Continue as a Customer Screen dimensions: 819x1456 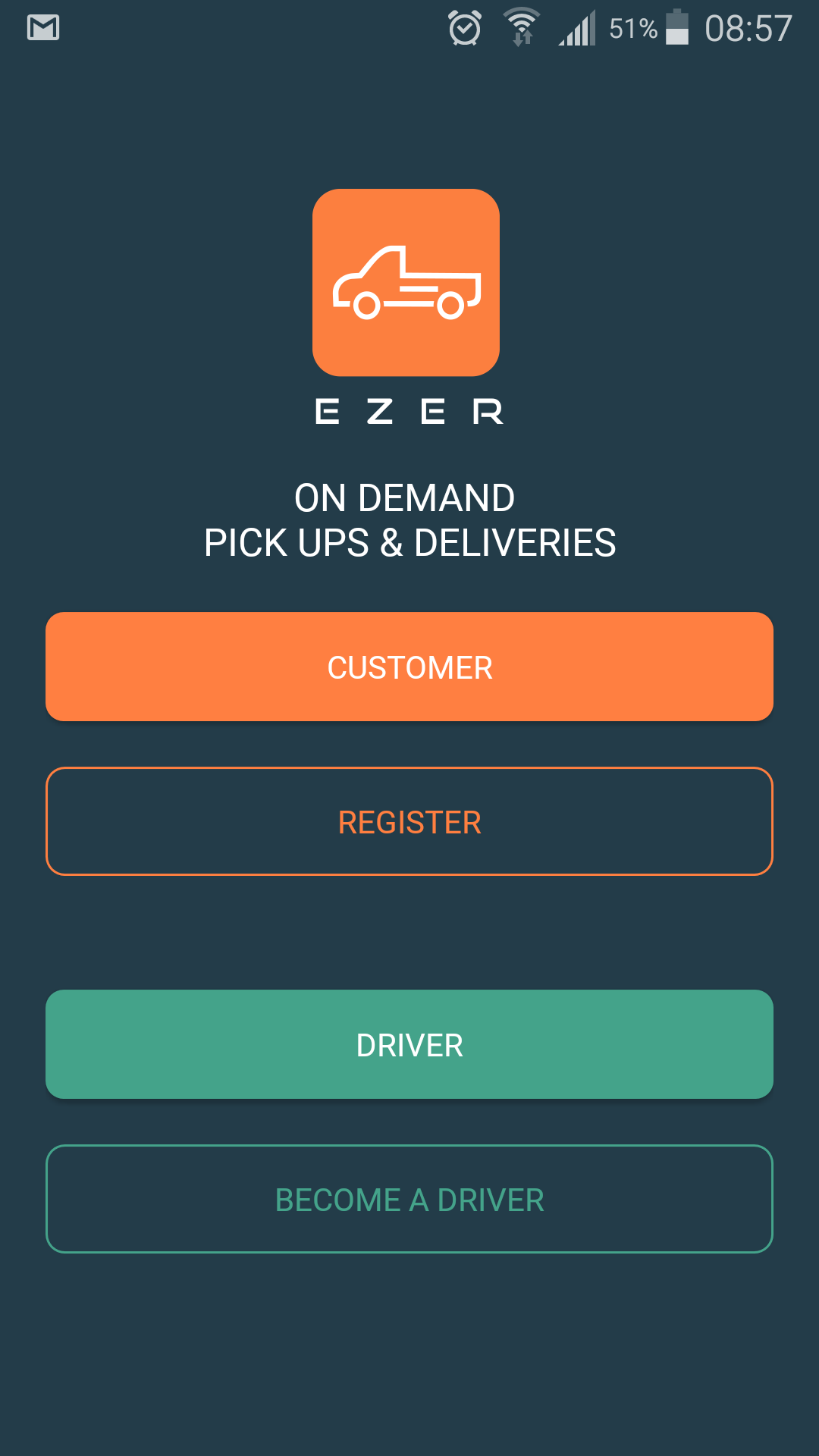pos(409,667)
